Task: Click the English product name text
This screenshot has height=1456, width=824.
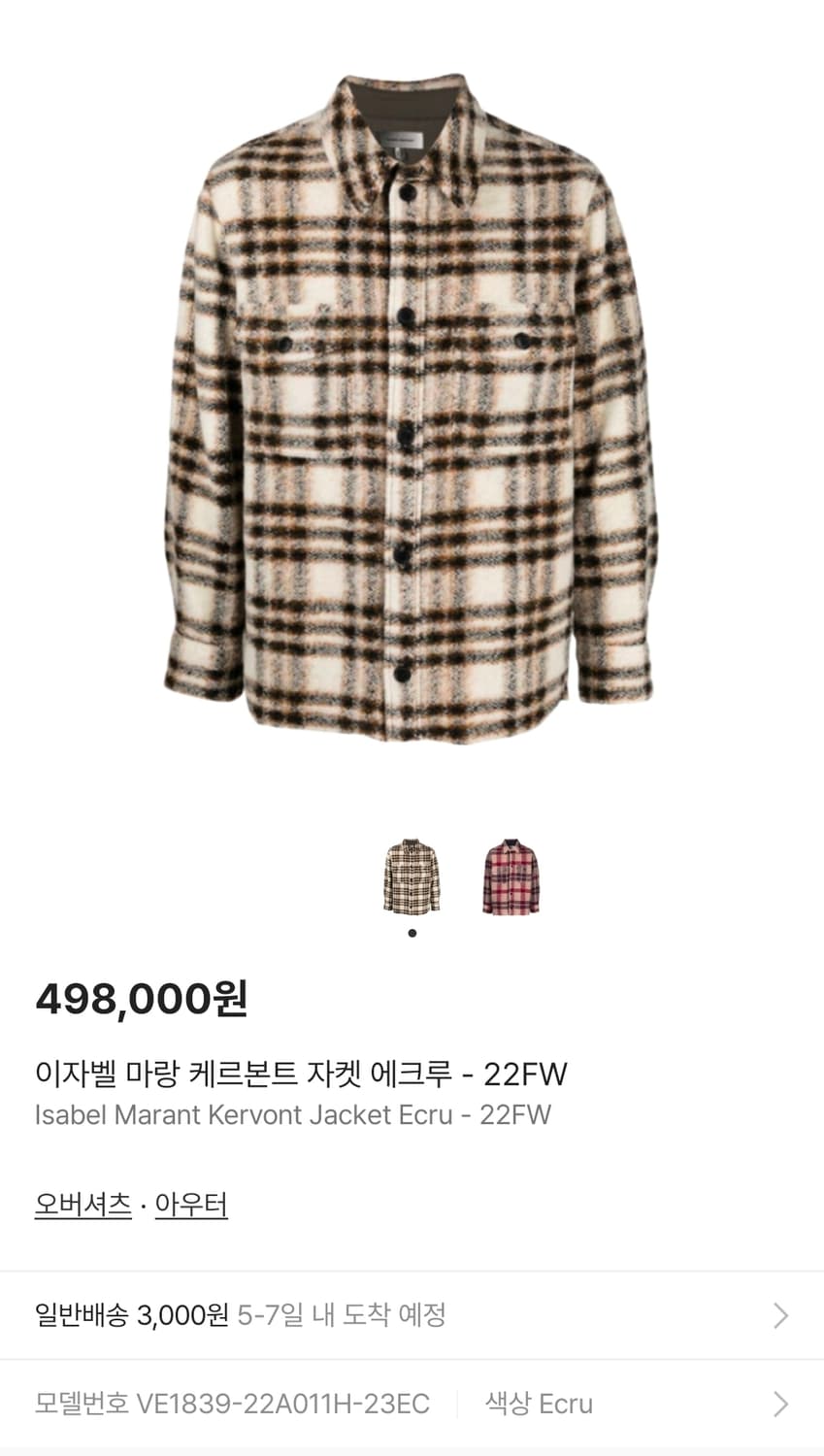Action: pyautogui.click(x=291, y=1115)
